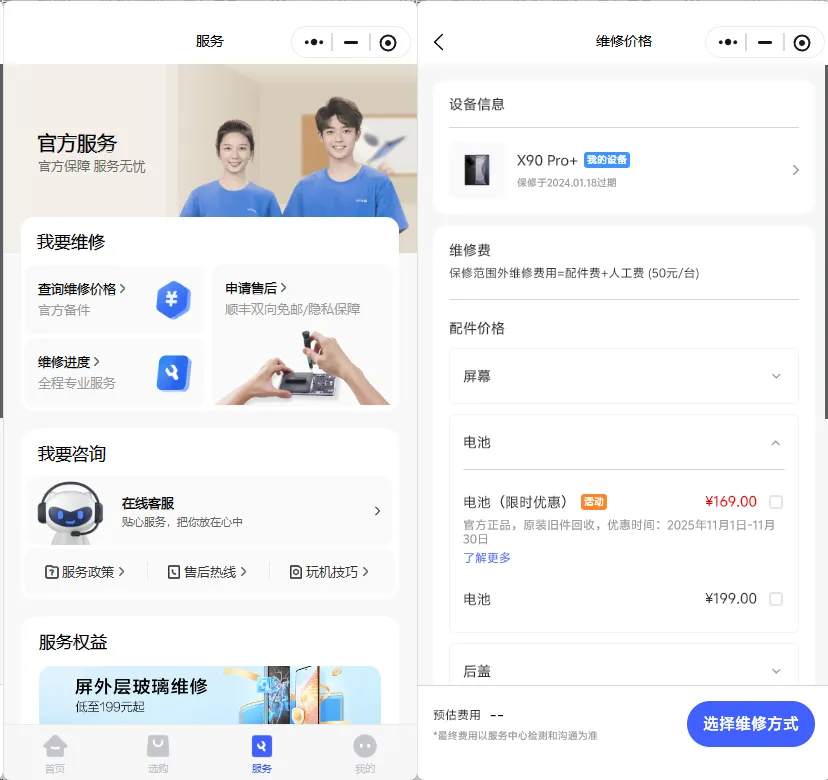Open 维修进度 card
The height and width of the screenshot is (780, 828).
pos(112,372)
